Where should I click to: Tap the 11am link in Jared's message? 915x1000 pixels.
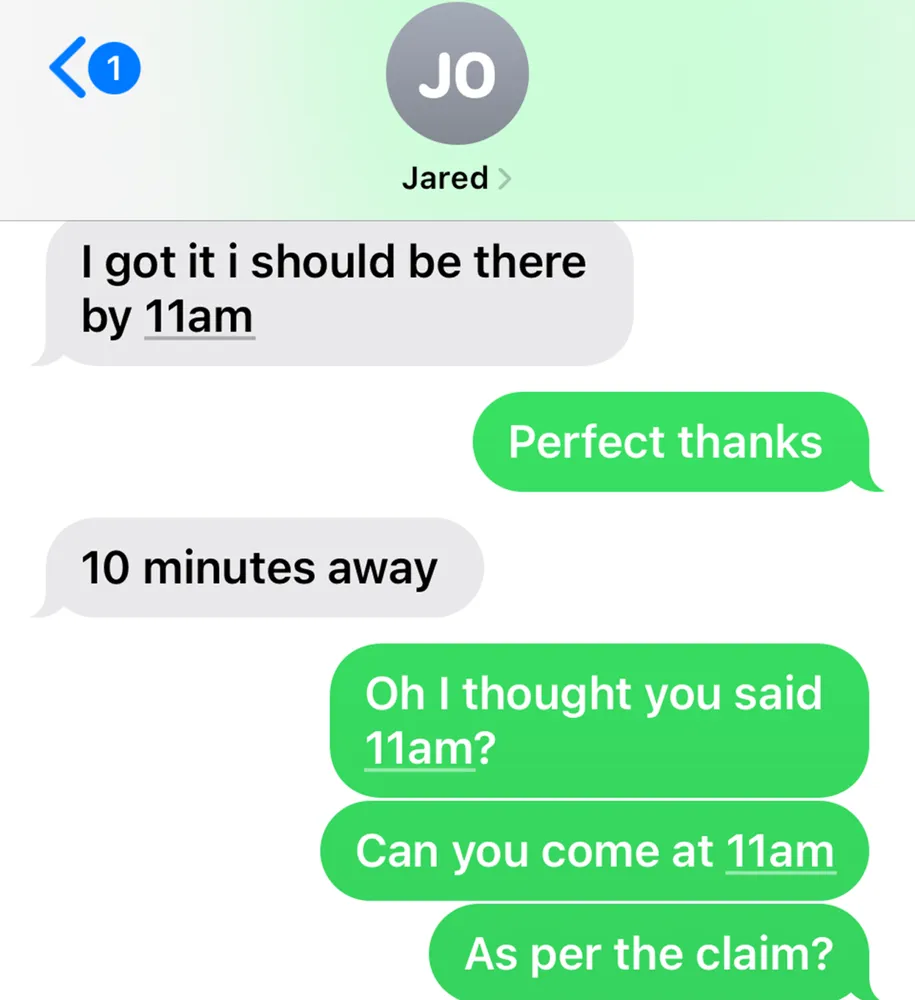coord(199,318)
